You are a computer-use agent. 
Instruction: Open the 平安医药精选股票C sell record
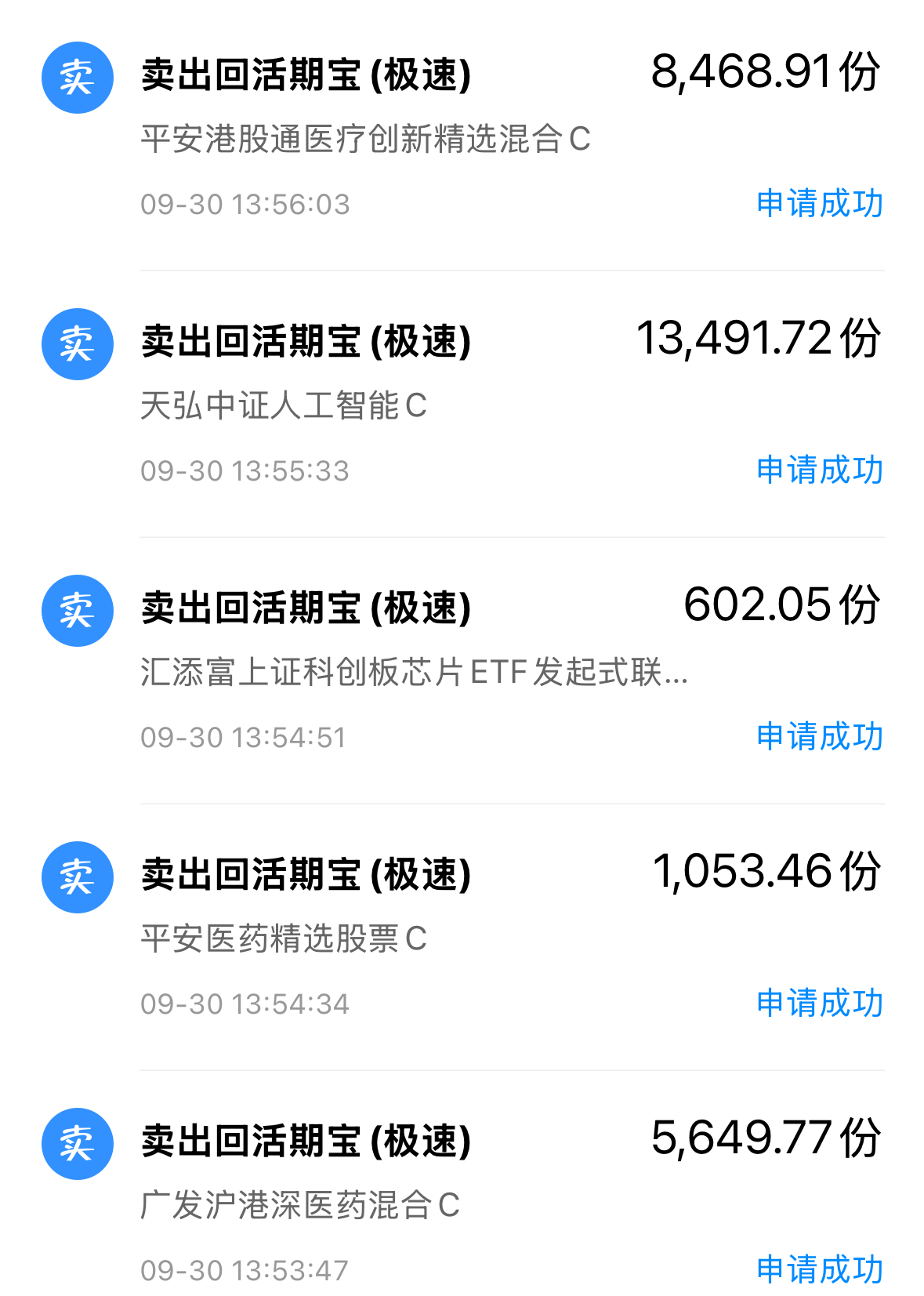(462, 937)
